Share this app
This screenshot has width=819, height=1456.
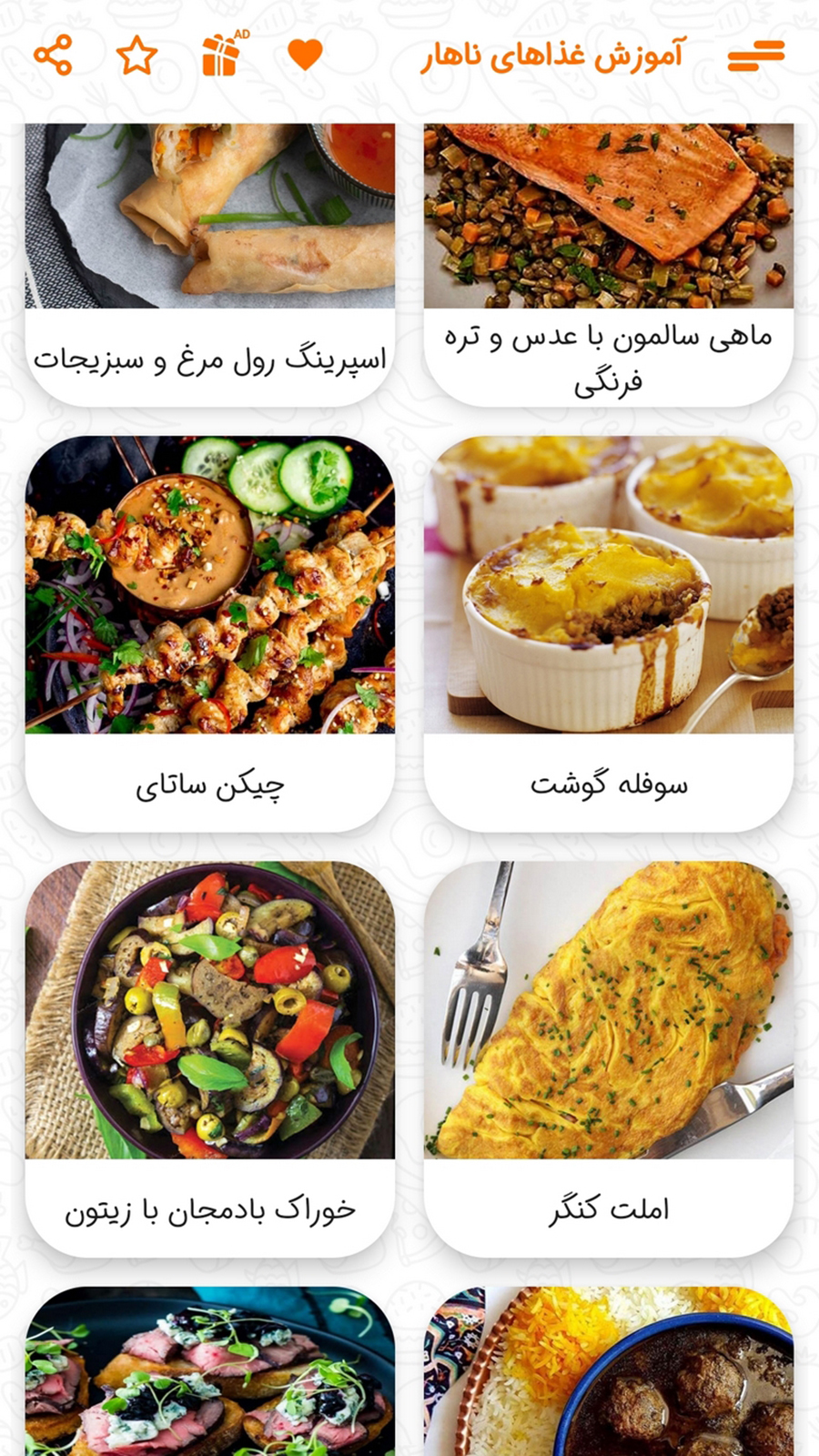pyautogui.click(x=53, y=56)
